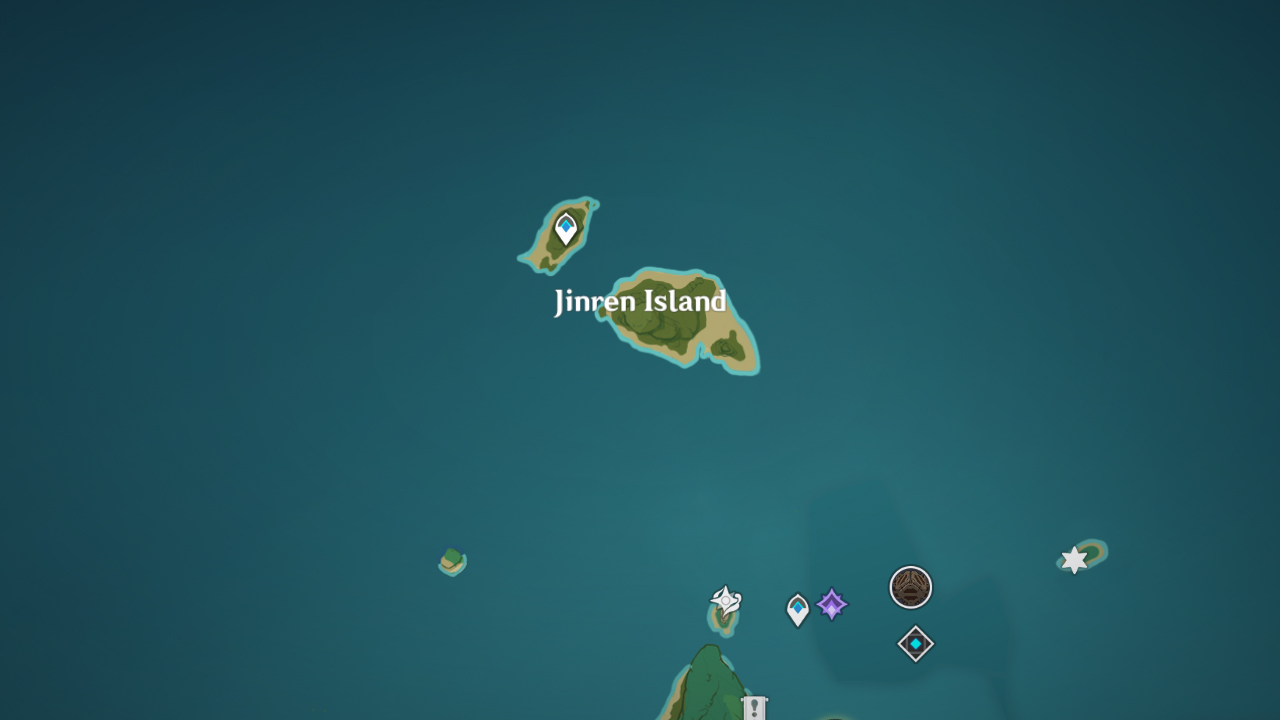
Task: Open the round brown domain icon
Action: pyautogui.click(x=911, y=587)
